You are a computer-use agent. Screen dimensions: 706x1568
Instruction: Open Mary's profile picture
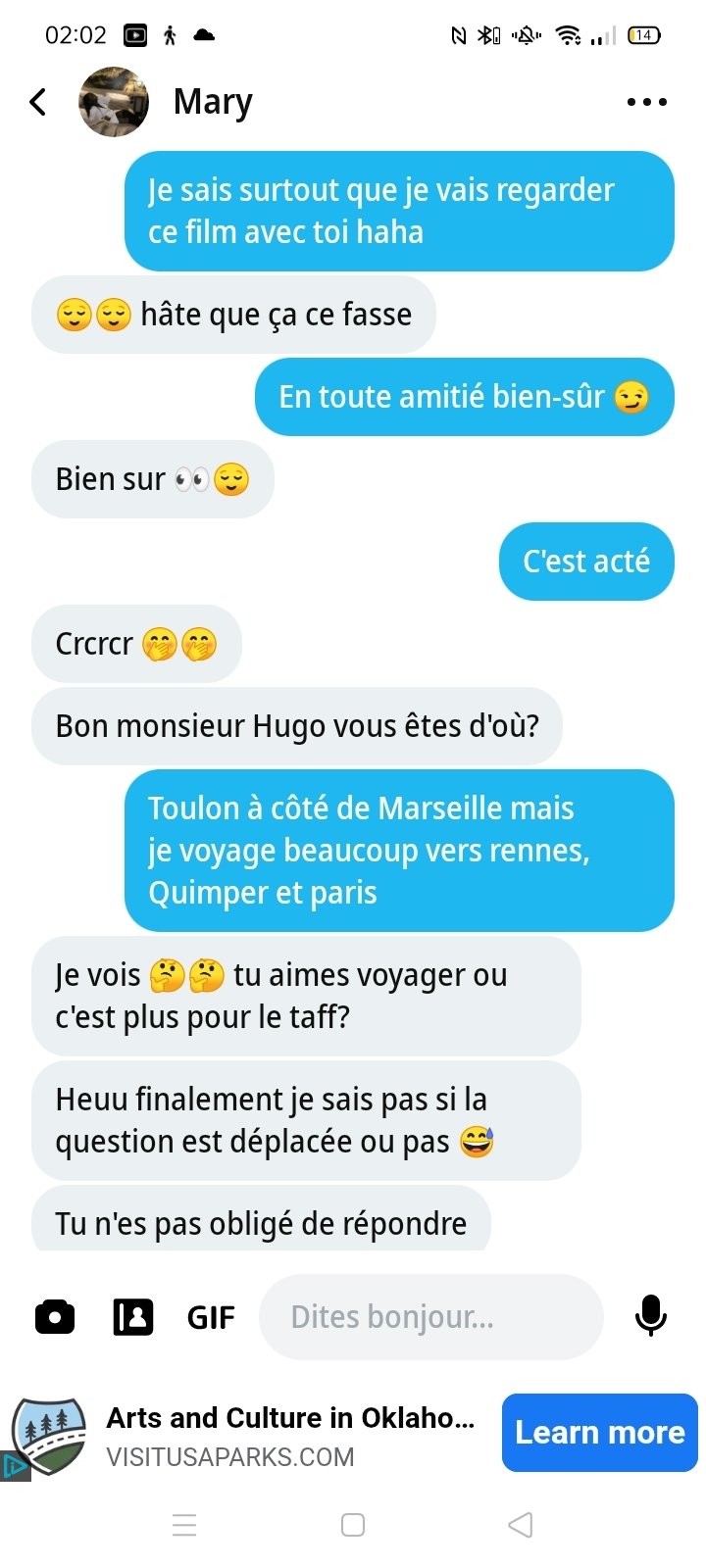(114, 102)
